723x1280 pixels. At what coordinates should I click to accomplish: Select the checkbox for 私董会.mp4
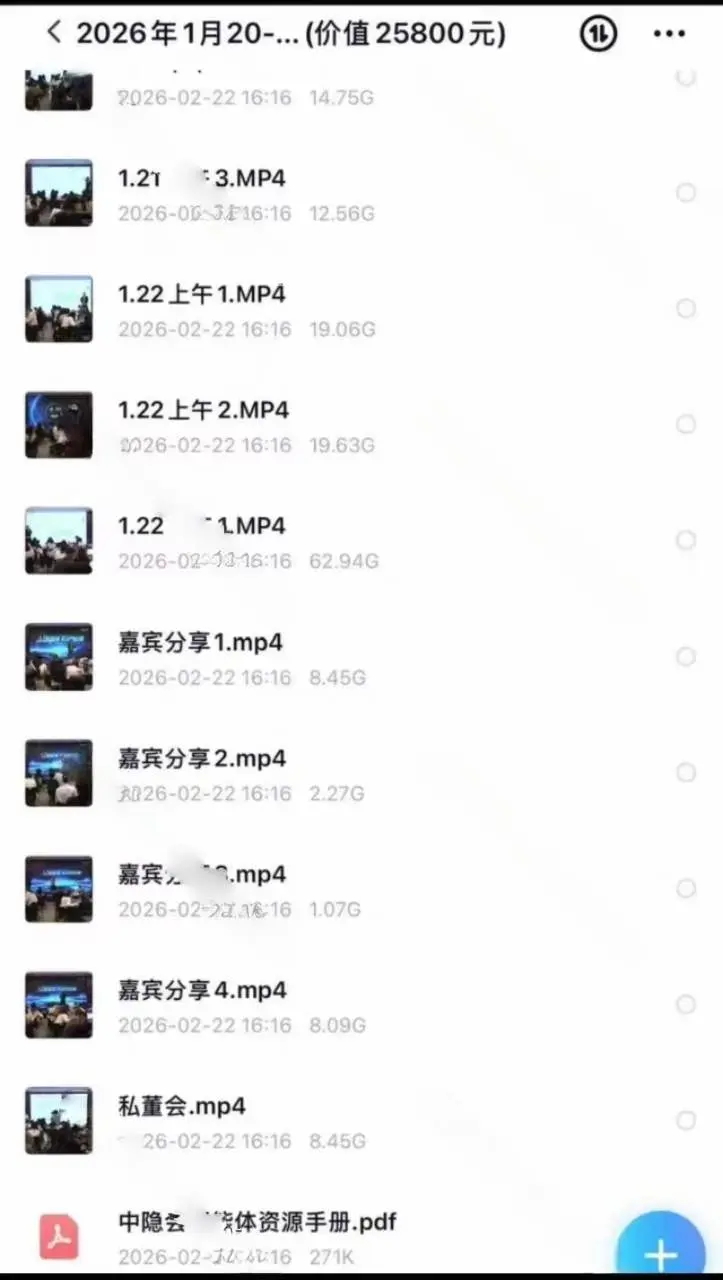[686, 1120]
